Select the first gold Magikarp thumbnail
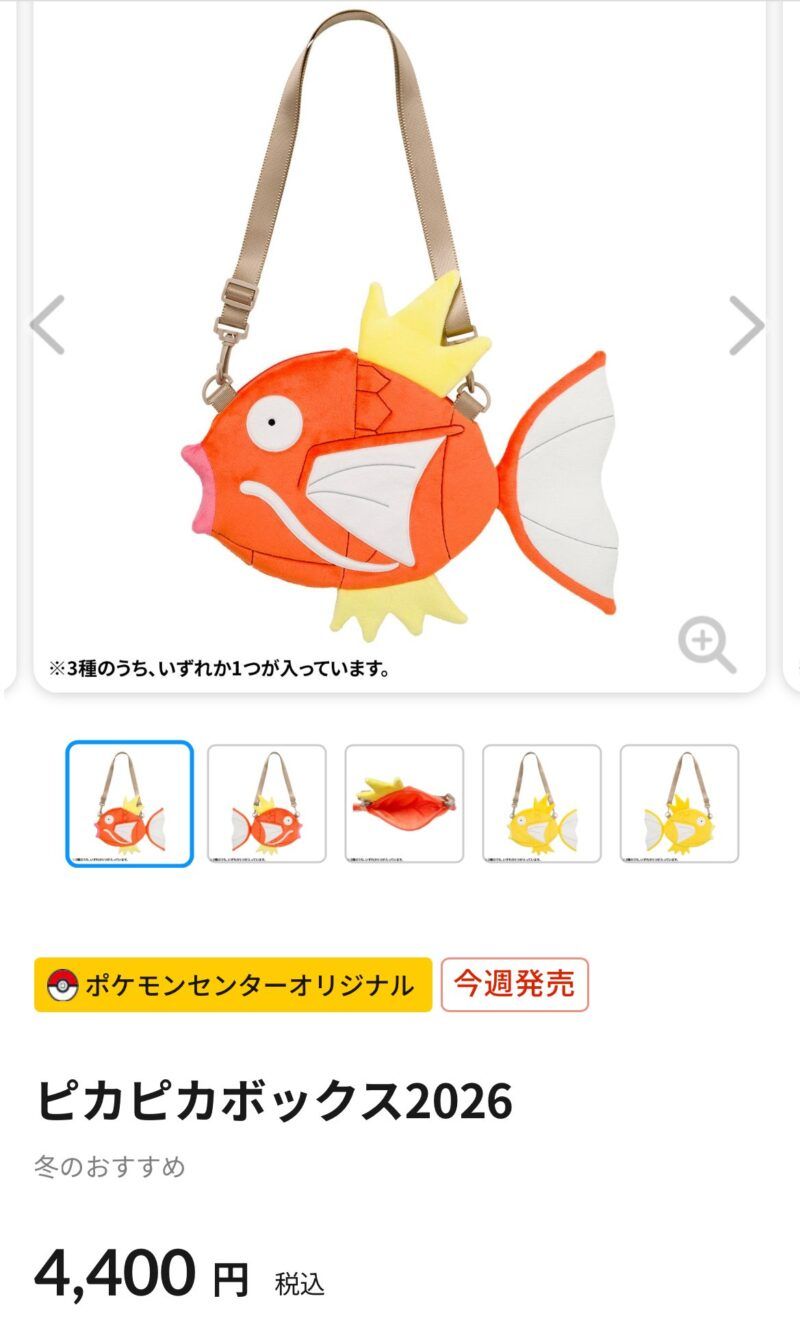800x1342 pixels. coord(541,805)
